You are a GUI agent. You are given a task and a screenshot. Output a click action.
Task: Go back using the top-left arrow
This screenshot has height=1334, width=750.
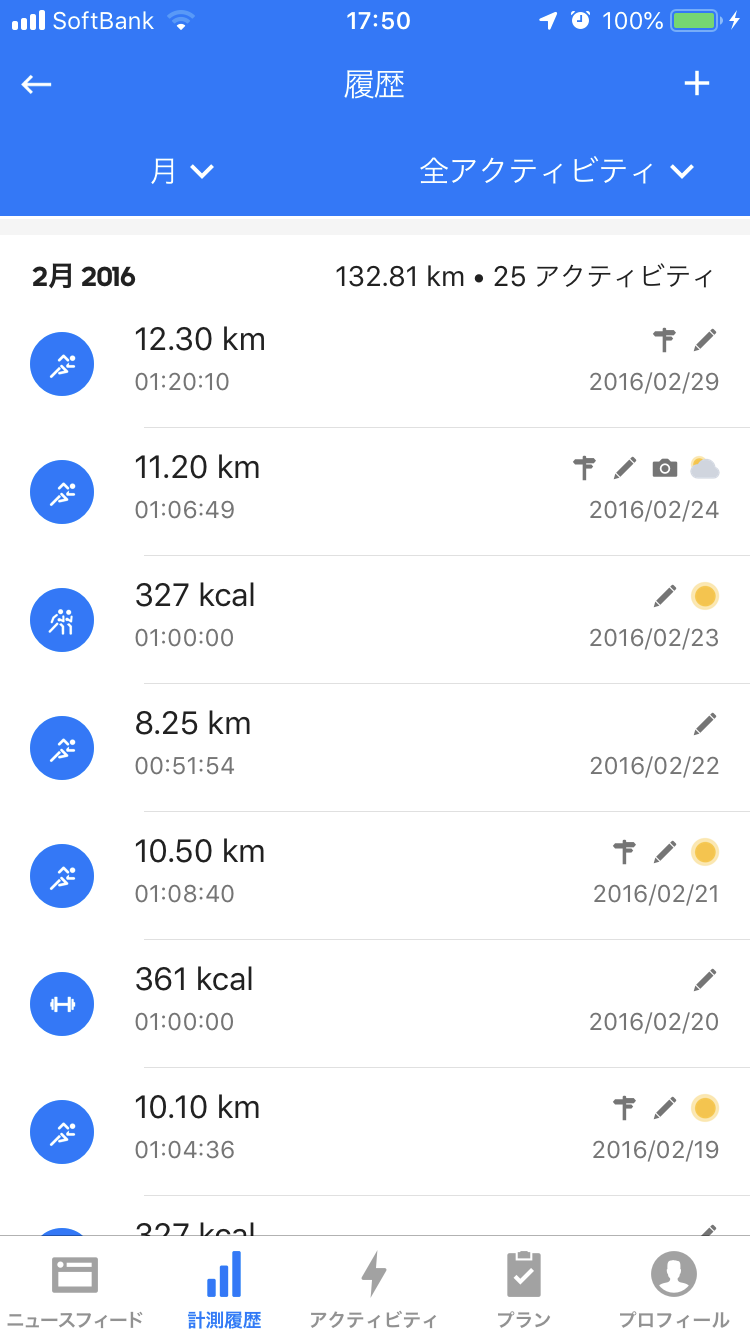click(x=37, y=85)
